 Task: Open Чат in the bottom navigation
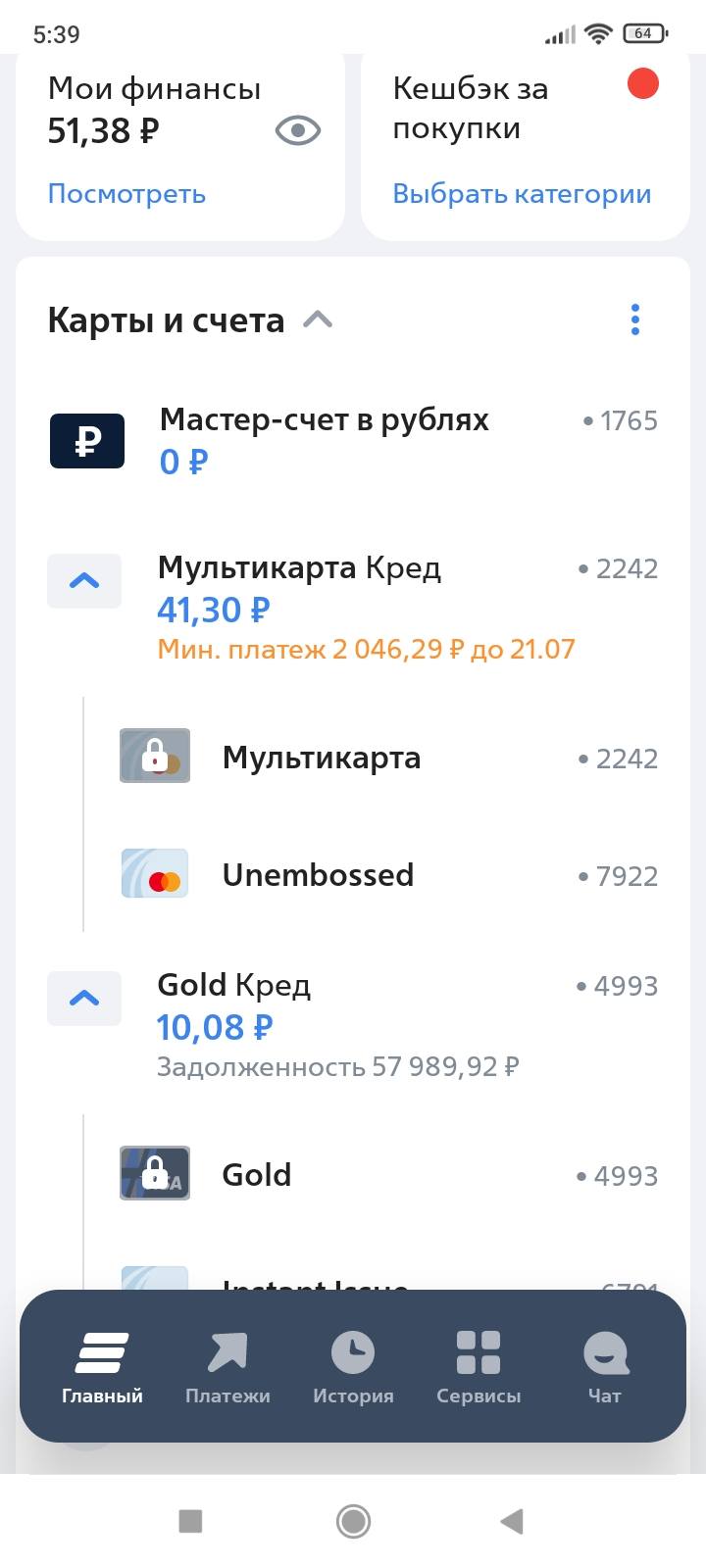coord(604,1365)
